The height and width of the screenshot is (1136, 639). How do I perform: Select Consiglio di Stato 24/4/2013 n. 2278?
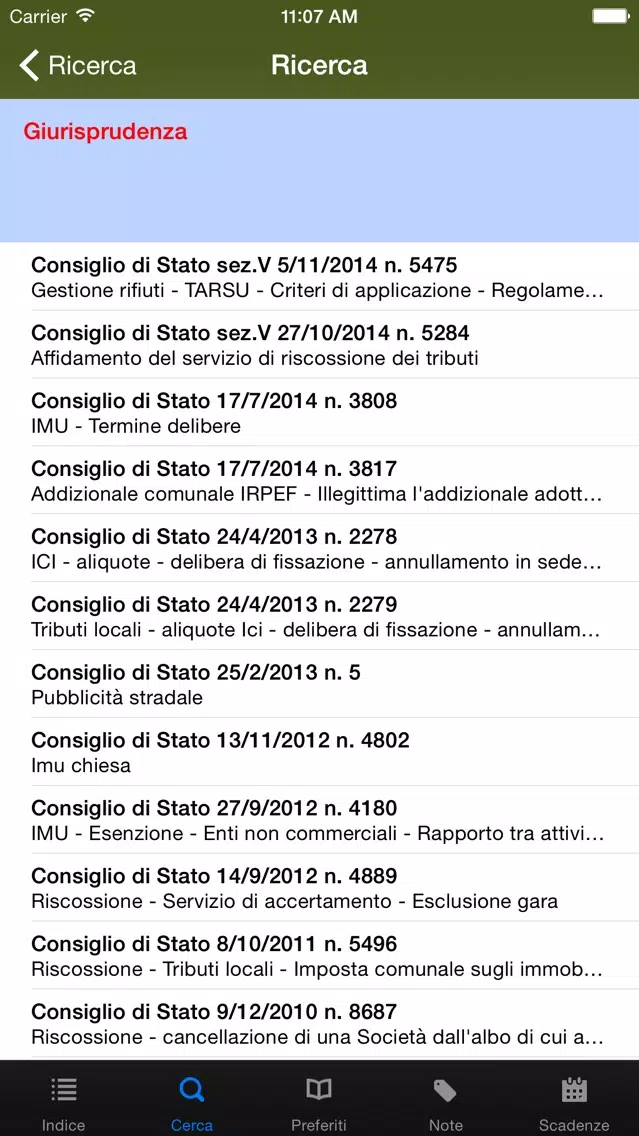click(320, 548)
